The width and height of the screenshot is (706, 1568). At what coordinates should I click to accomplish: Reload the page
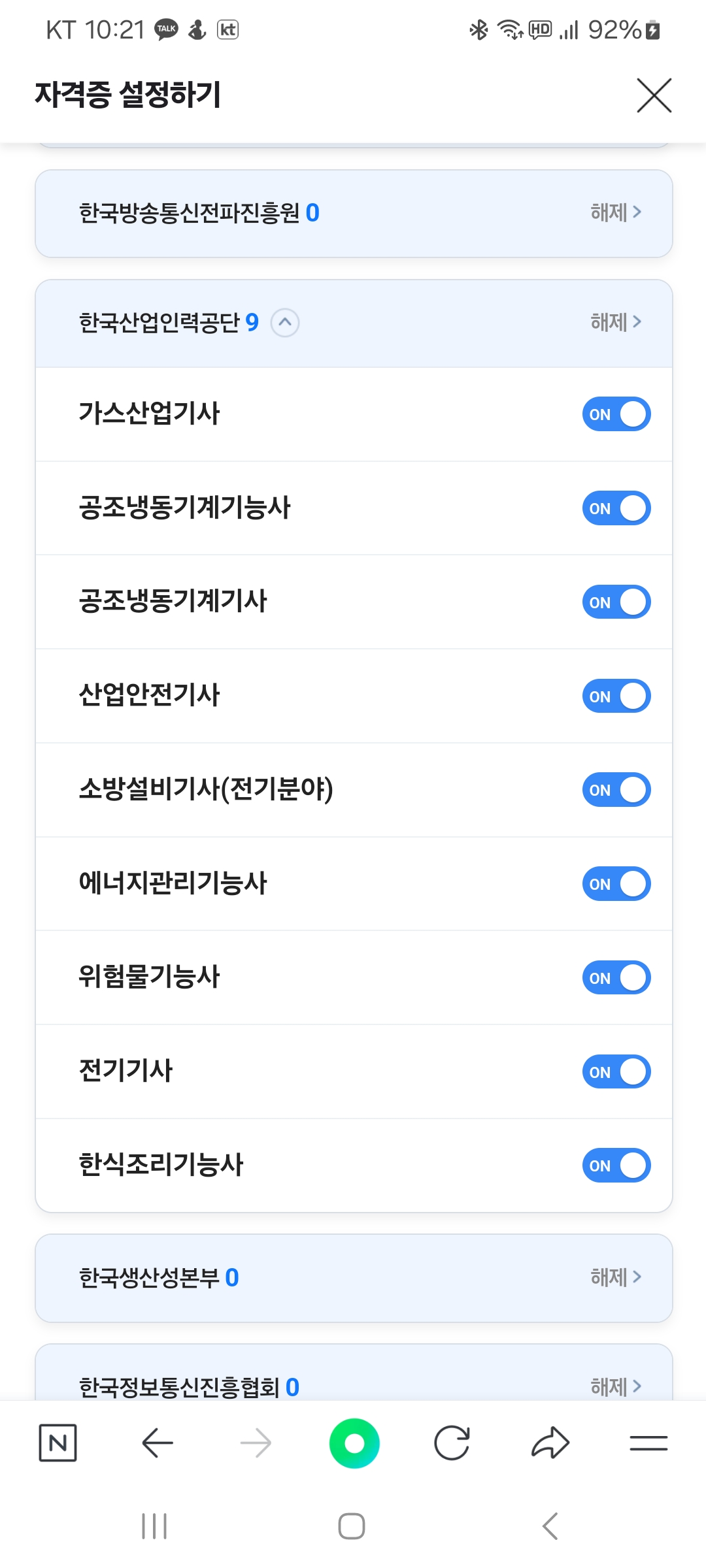(452, 1443)
